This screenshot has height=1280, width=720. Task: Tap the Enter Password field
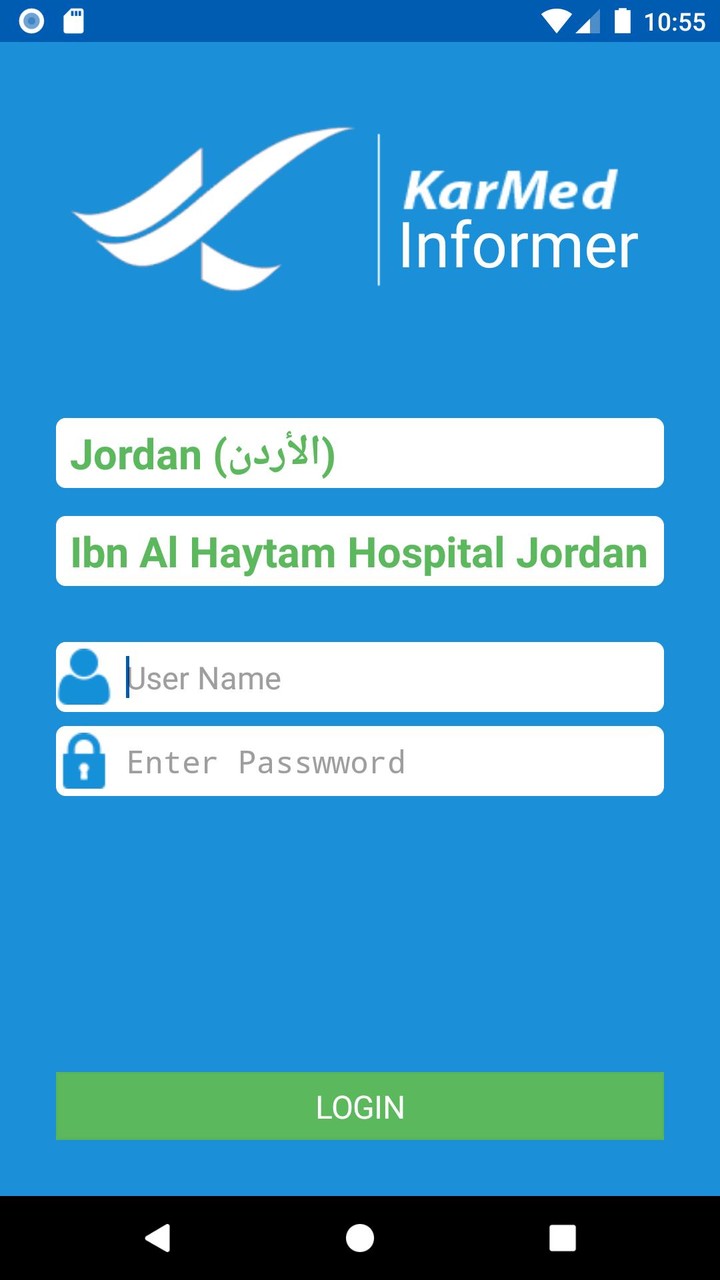(x=390, y=762)
